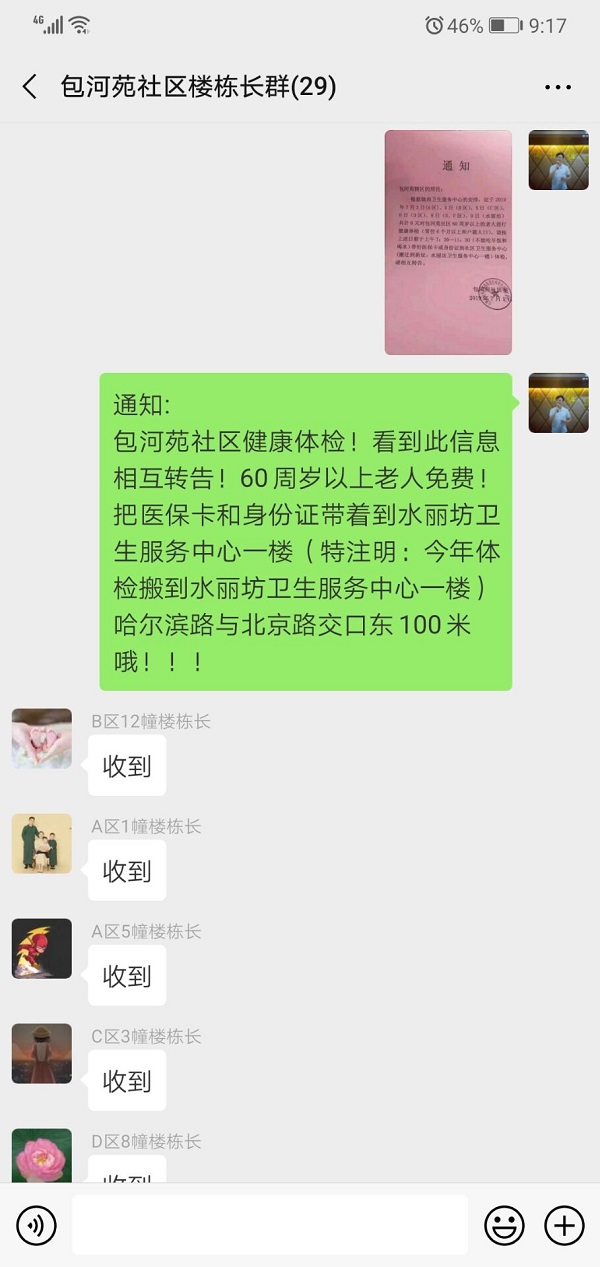Switch to voice message input
600x1267 pixels.
pos(36,1225)
